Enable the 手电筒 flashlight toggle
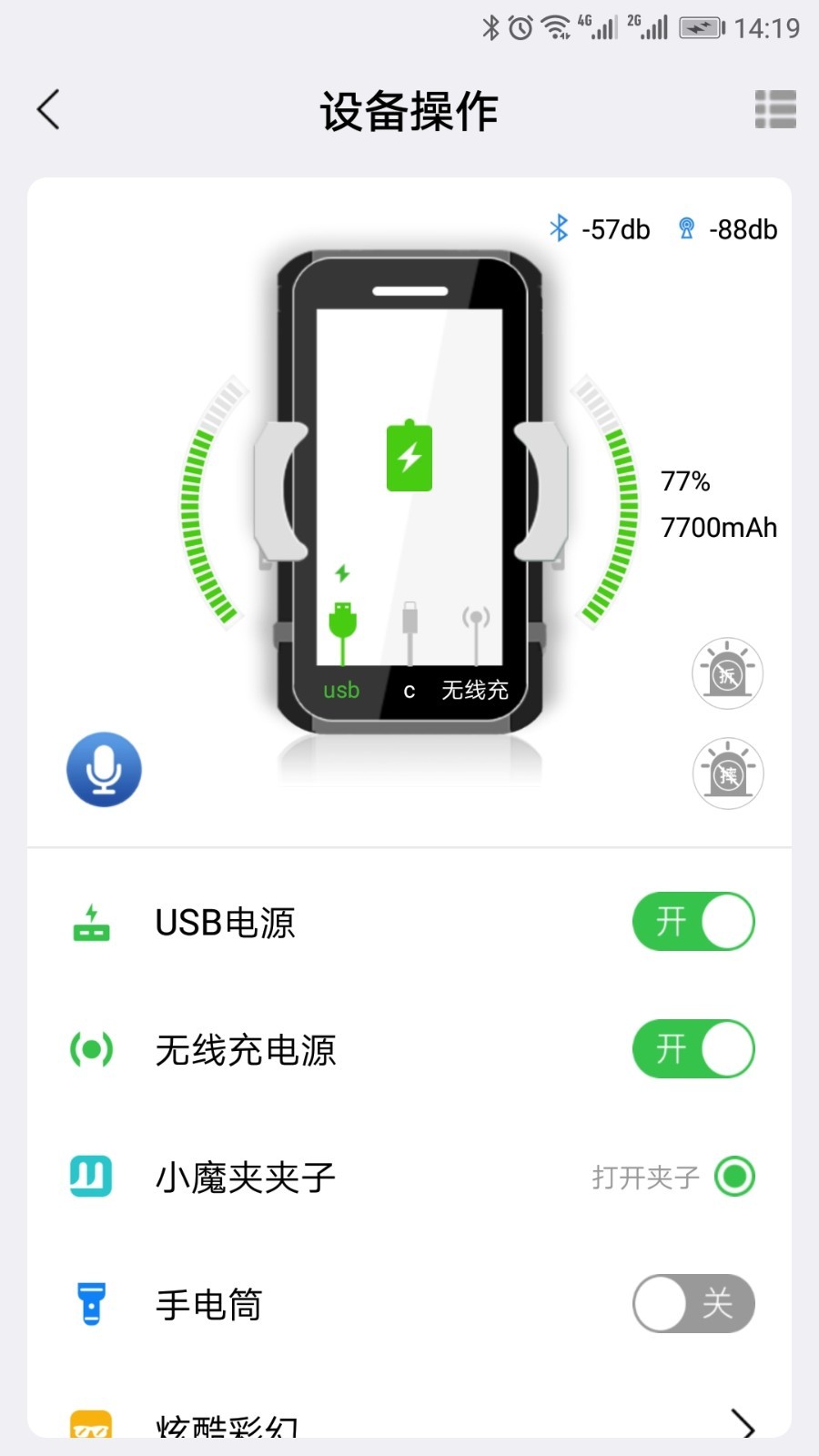 point(693,1304)
